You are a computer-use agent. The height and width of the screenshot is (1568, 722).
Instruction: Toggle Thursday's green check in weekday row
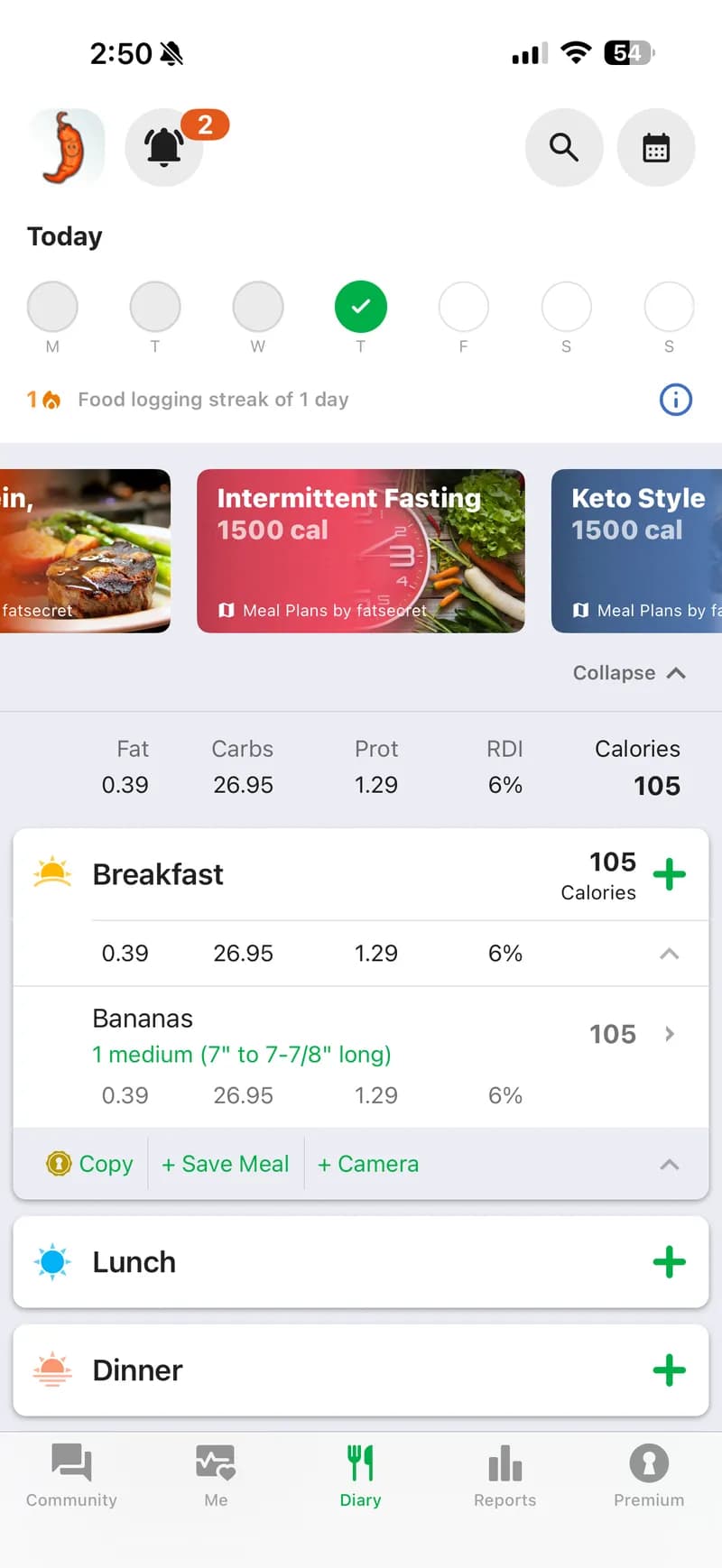click(360, 307)
